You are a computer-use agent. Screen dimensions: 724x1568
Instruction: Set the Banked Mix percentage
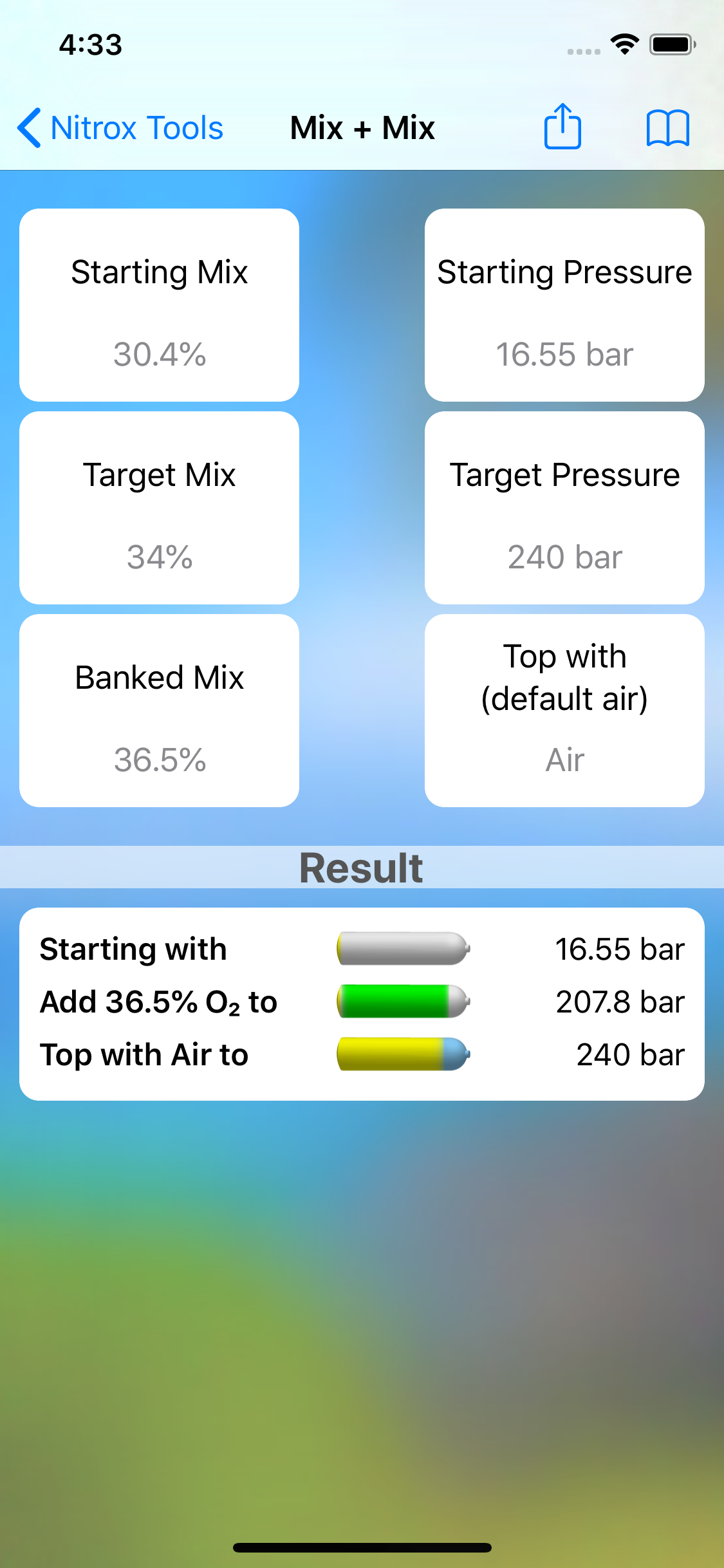[159, 711]
